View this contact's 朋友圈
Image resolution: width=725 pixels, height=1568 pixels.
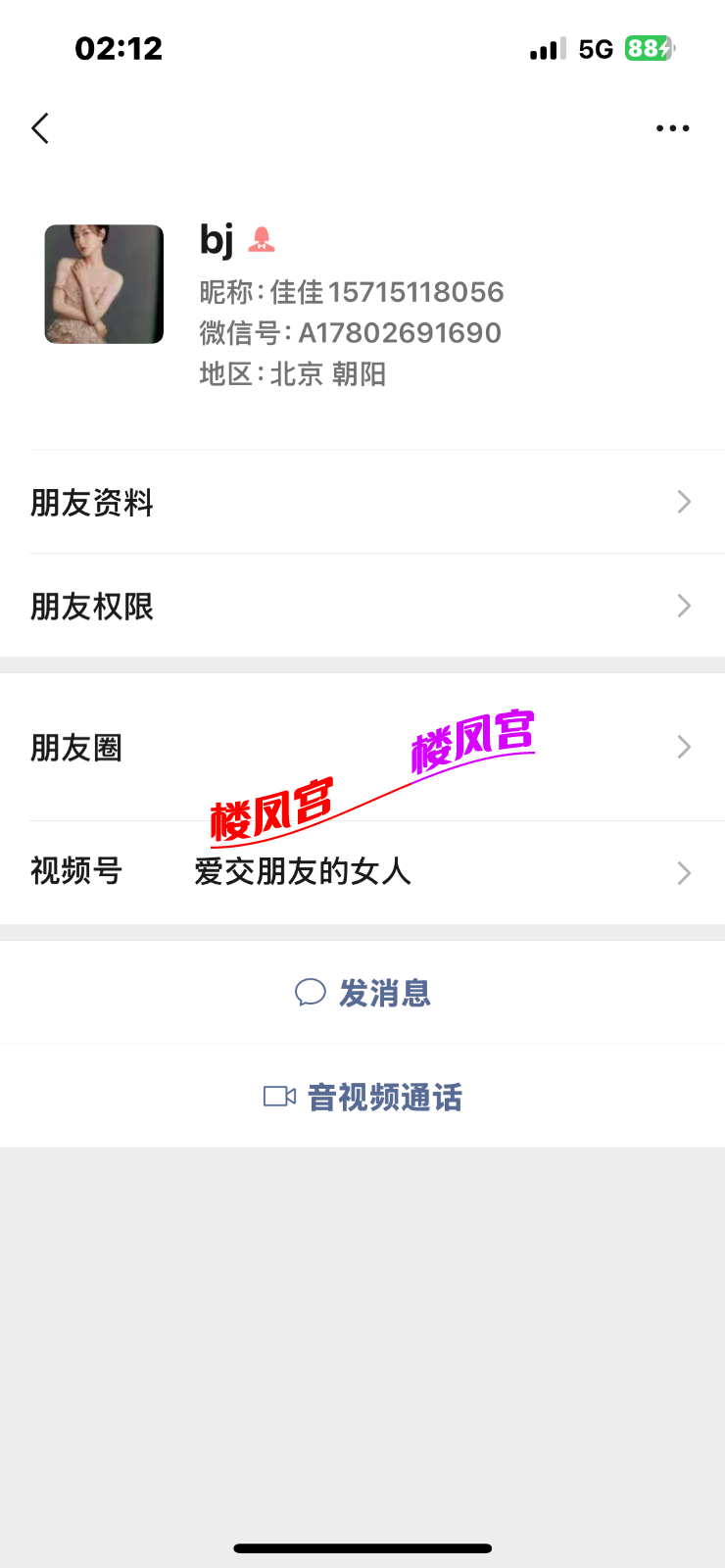click(362, 748)
